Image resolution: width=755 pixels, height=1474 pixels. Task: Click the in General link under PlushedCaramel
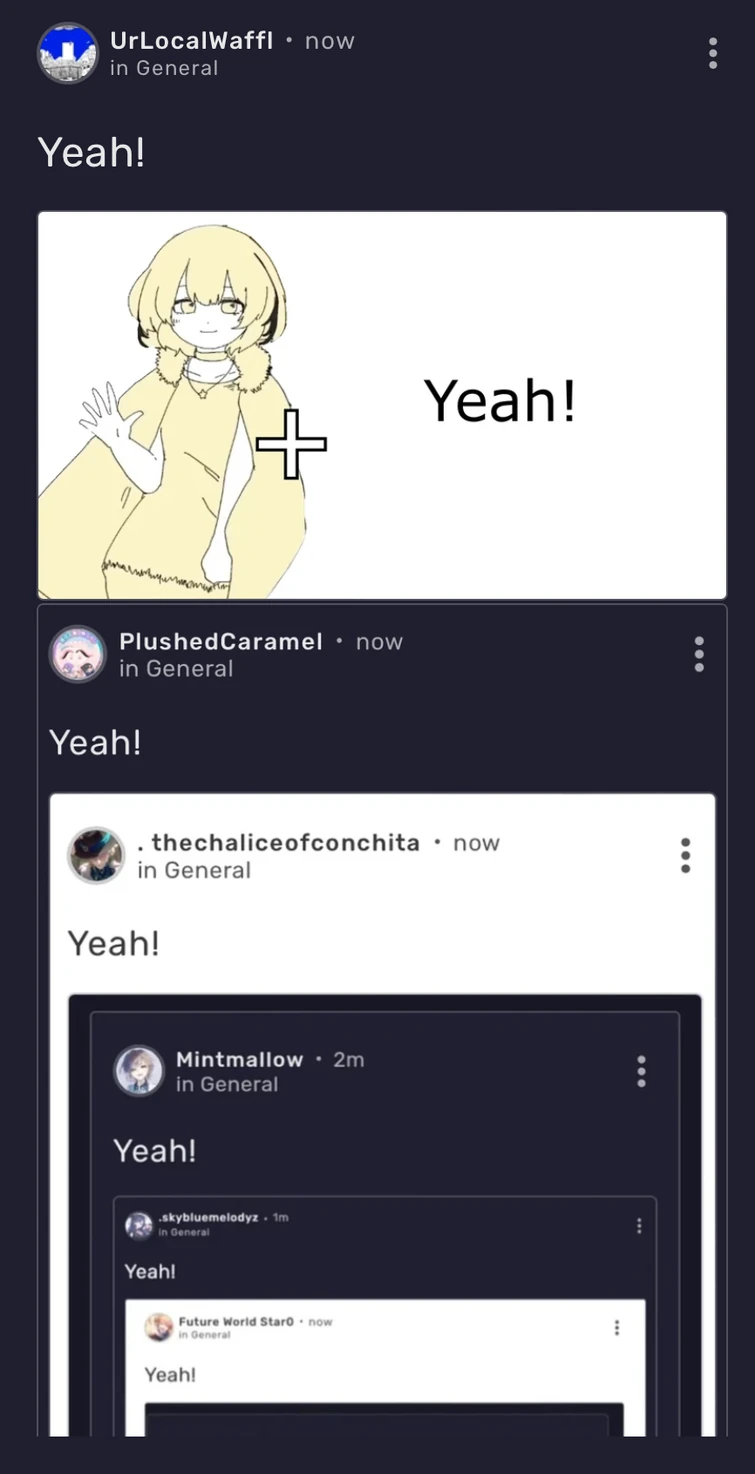pyautogui.click(x=176, y=668)
